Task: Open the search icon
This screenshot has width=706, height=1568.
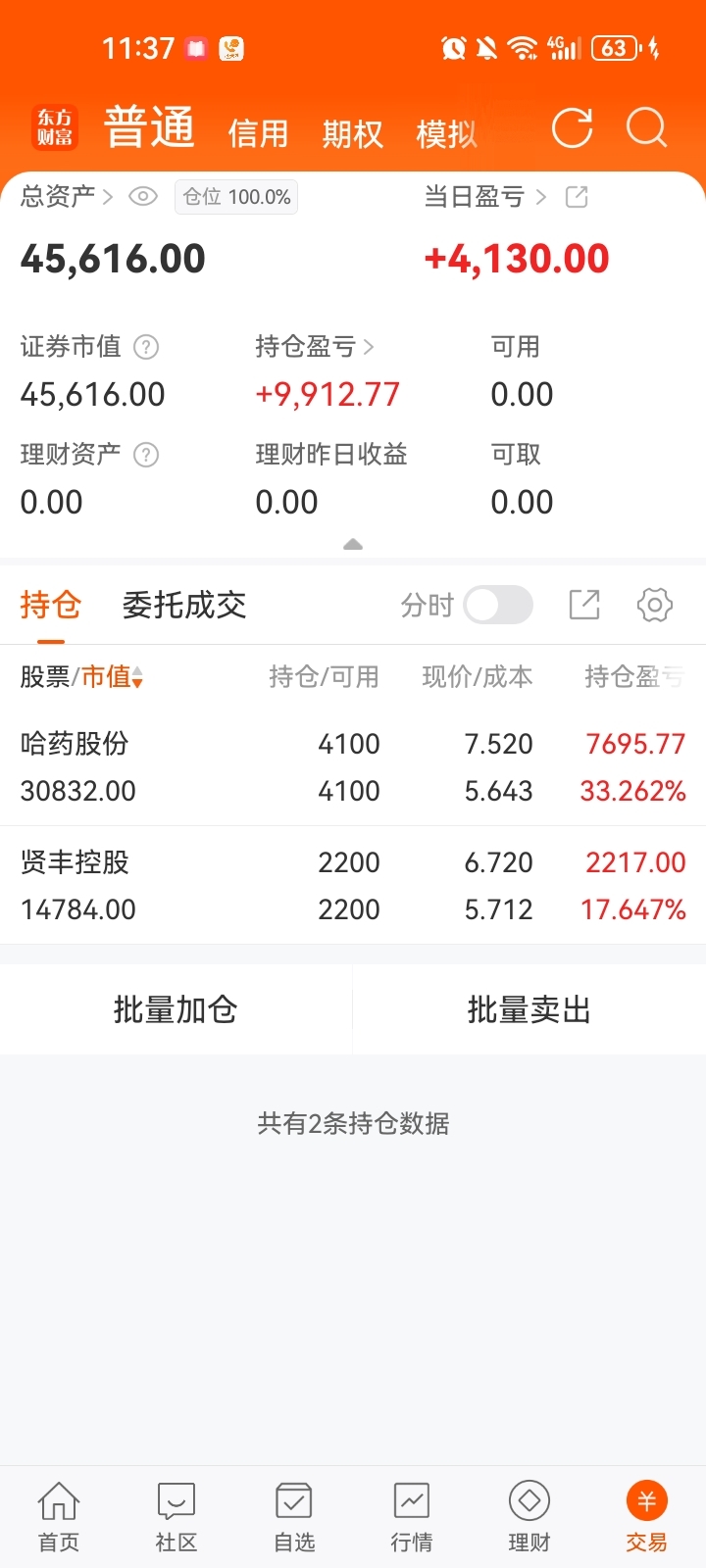Action: [646, 128]
